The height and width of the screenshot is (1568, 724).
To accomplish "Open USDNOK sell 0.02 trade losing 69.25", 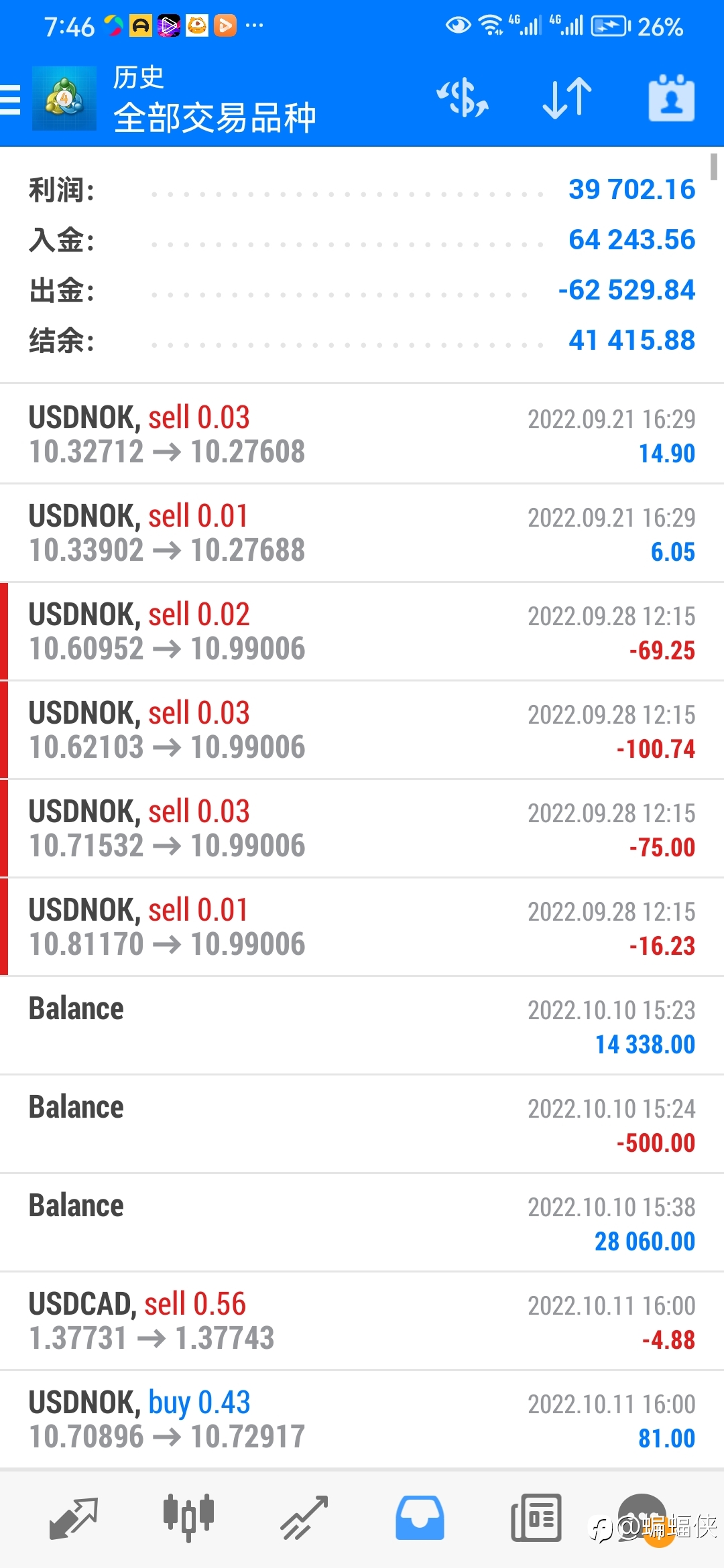I will pos(362,631).
